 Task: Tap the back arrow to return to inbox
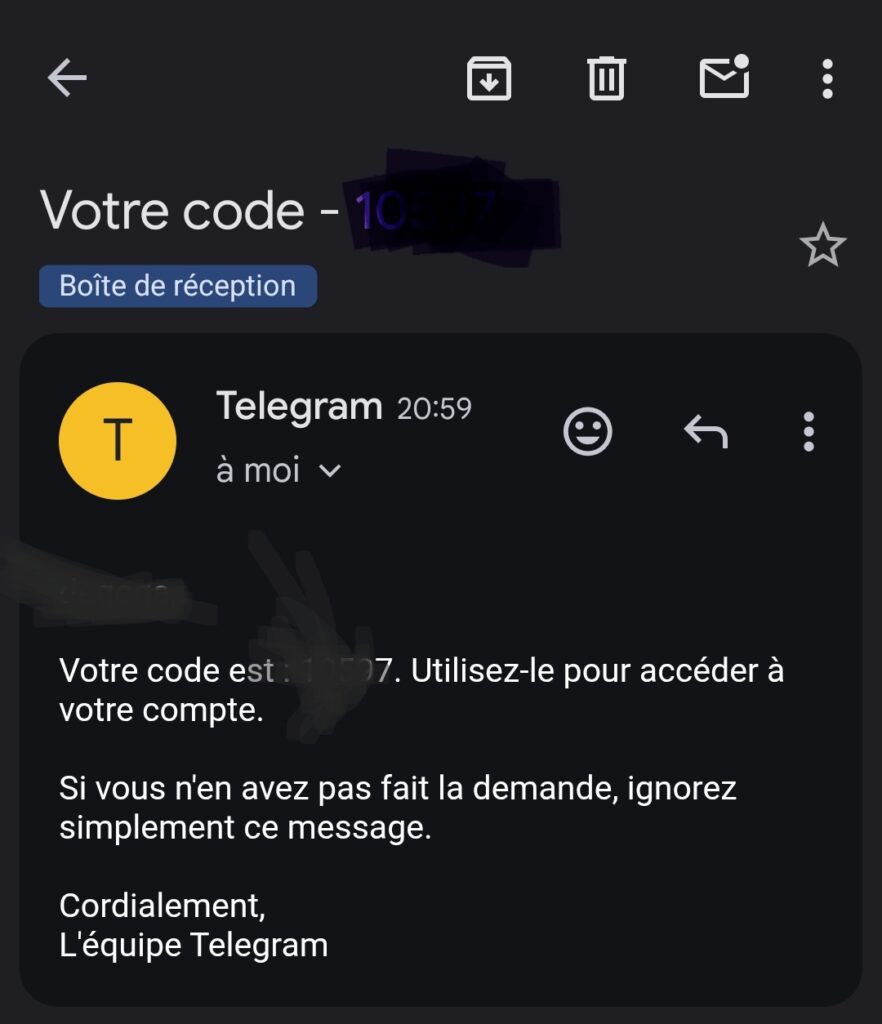(x=68, y=77)
